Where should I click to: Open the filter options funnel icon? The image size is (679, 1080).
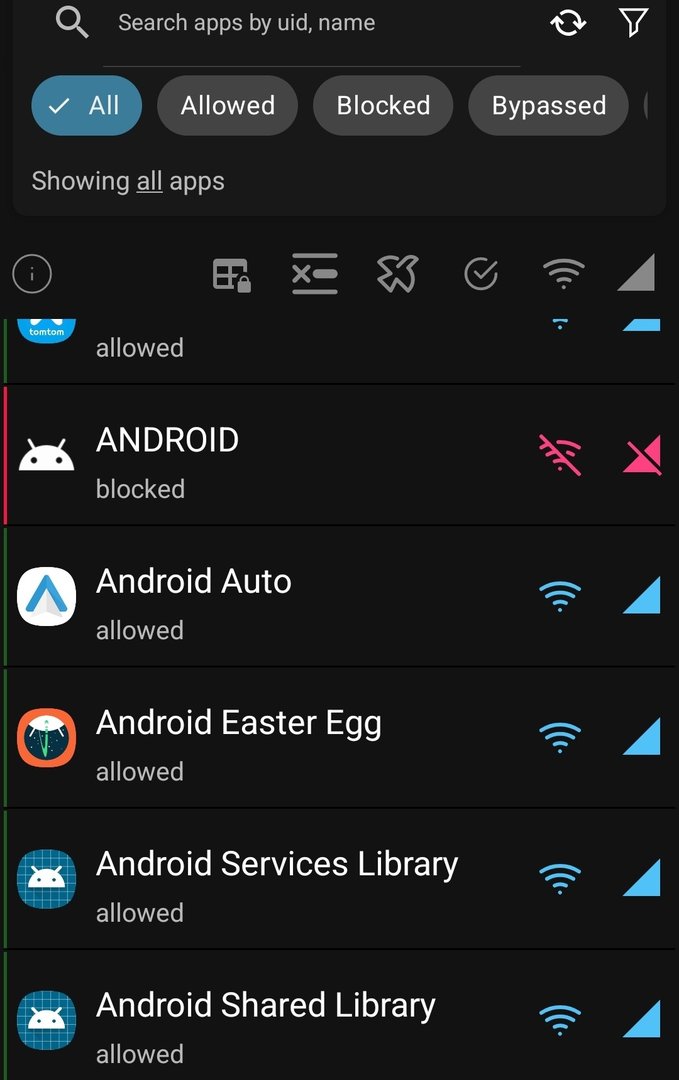click(633, 23)
